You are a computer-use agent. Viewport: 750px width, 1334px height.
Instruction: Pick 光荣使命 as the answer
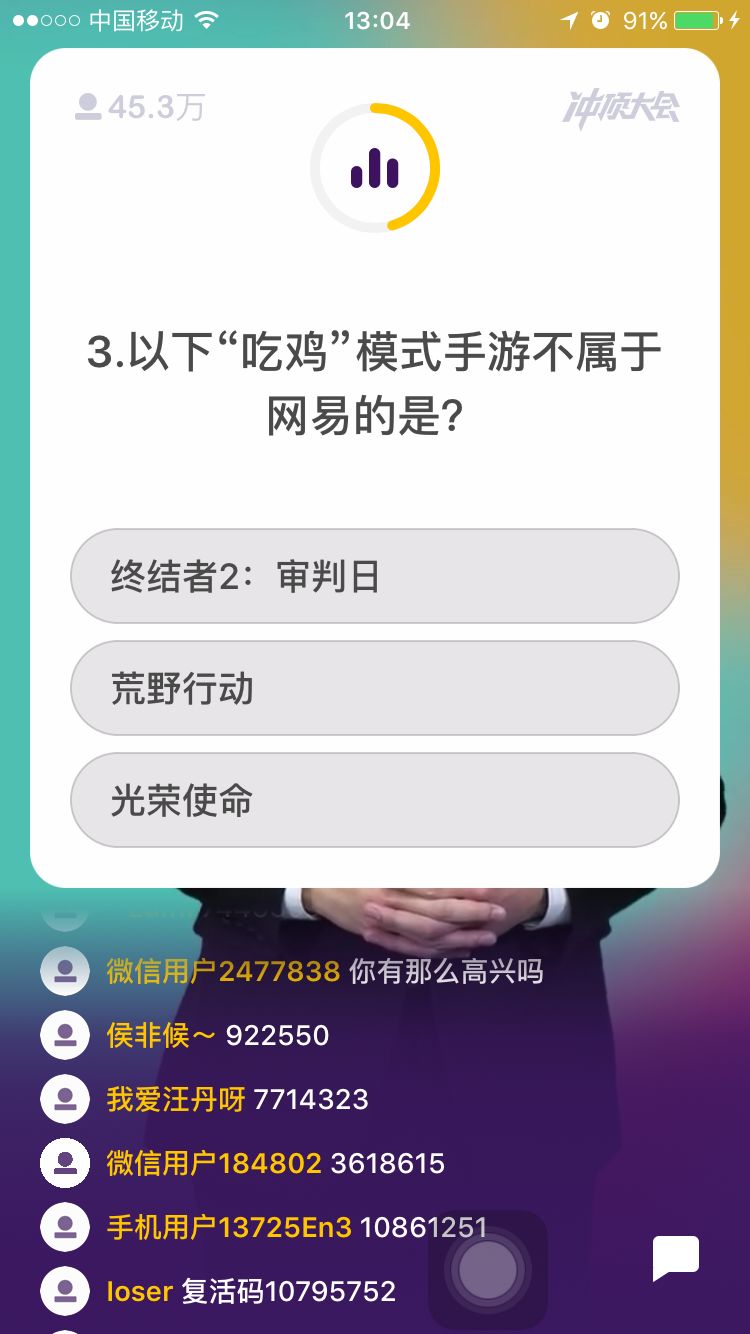tap(374, 800)
